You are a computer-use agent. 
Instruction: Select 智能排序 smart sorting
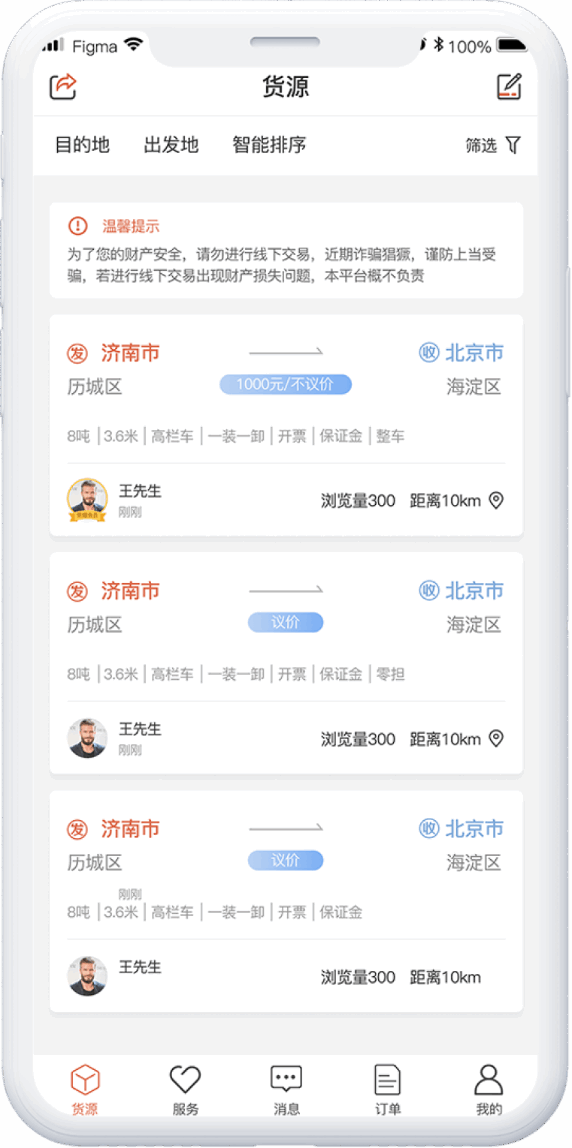click(269, 145)
